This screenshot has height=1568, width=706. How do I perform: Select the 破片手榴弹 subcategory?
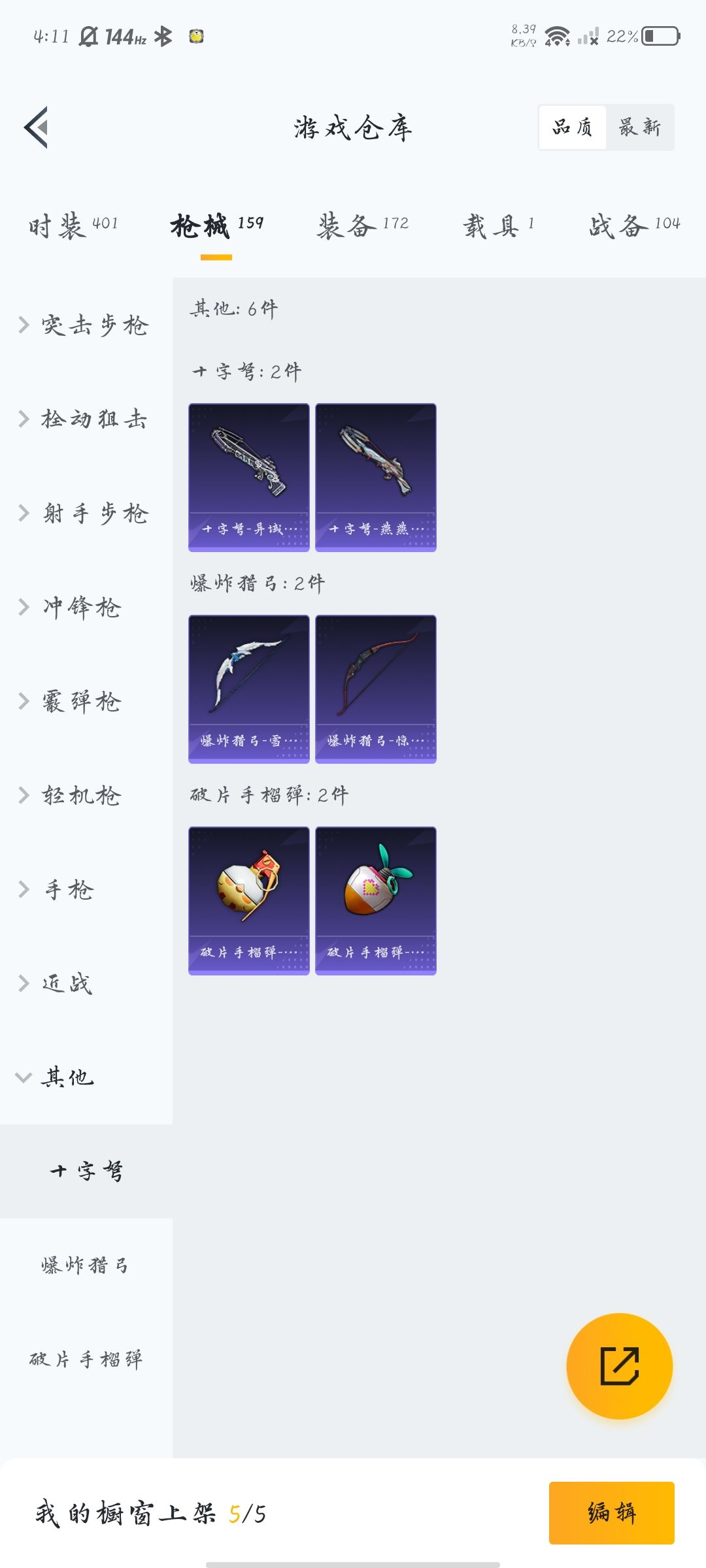click(85, 1360)
